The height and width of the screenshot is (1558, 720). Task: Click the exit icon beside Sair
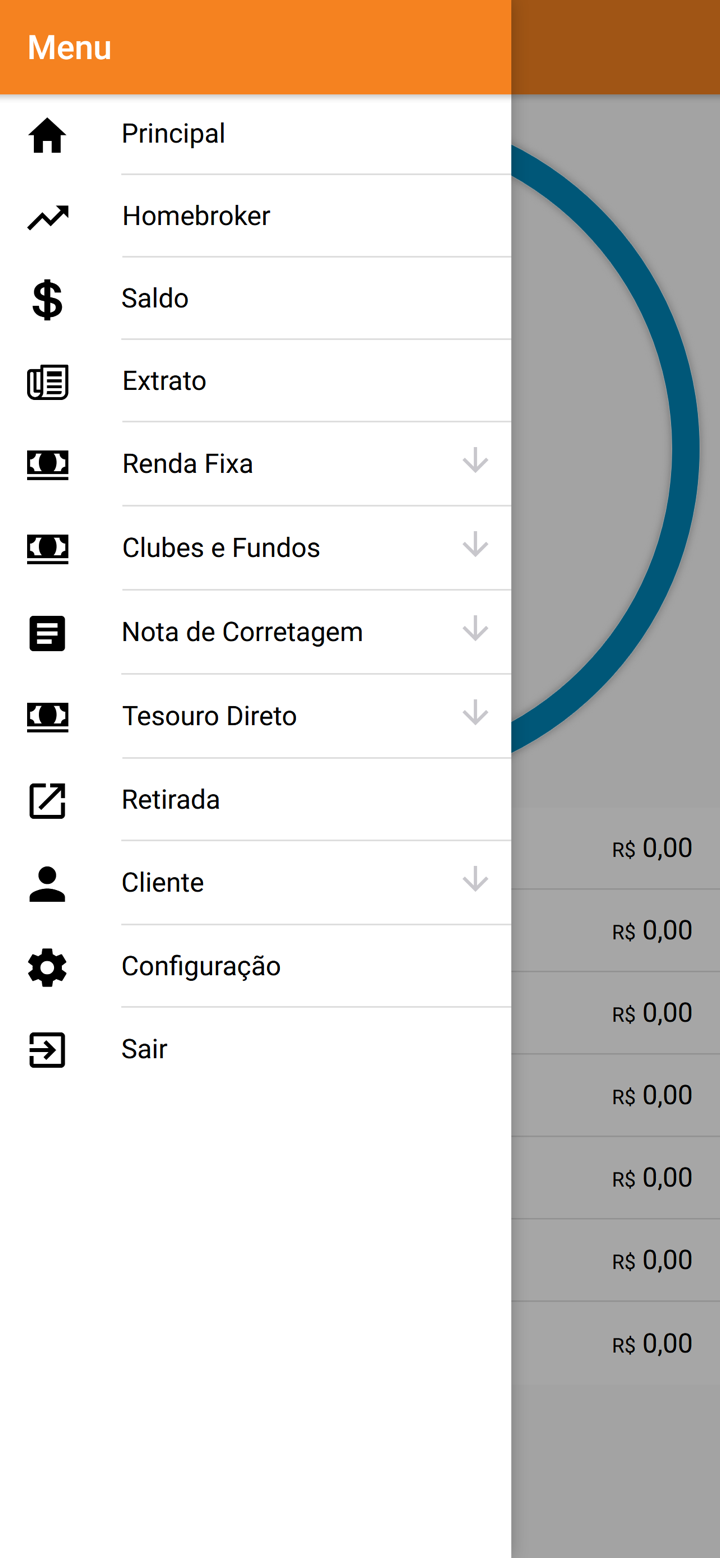tap(46, 1049)
